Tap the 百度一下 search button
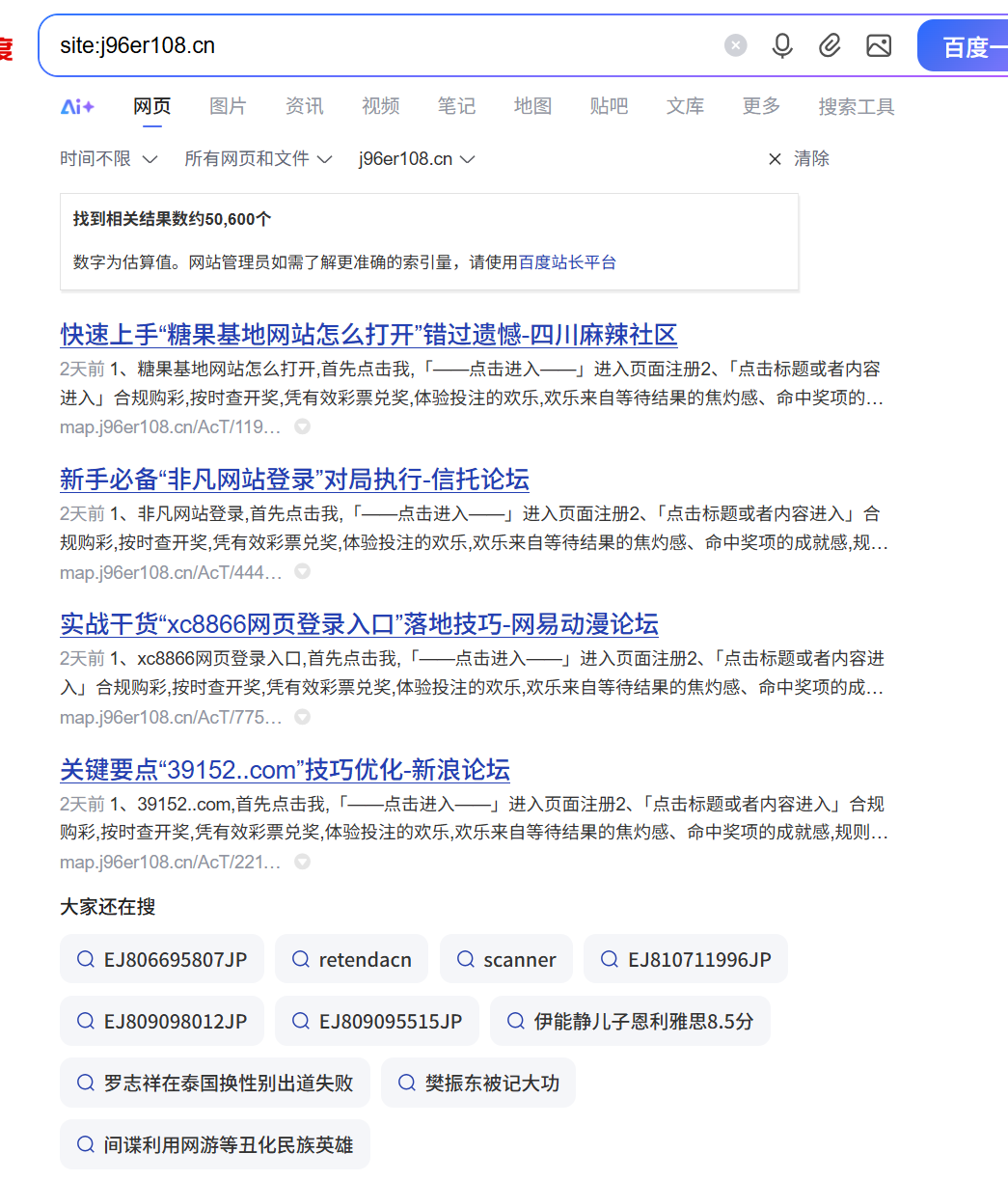 (965, 46)
